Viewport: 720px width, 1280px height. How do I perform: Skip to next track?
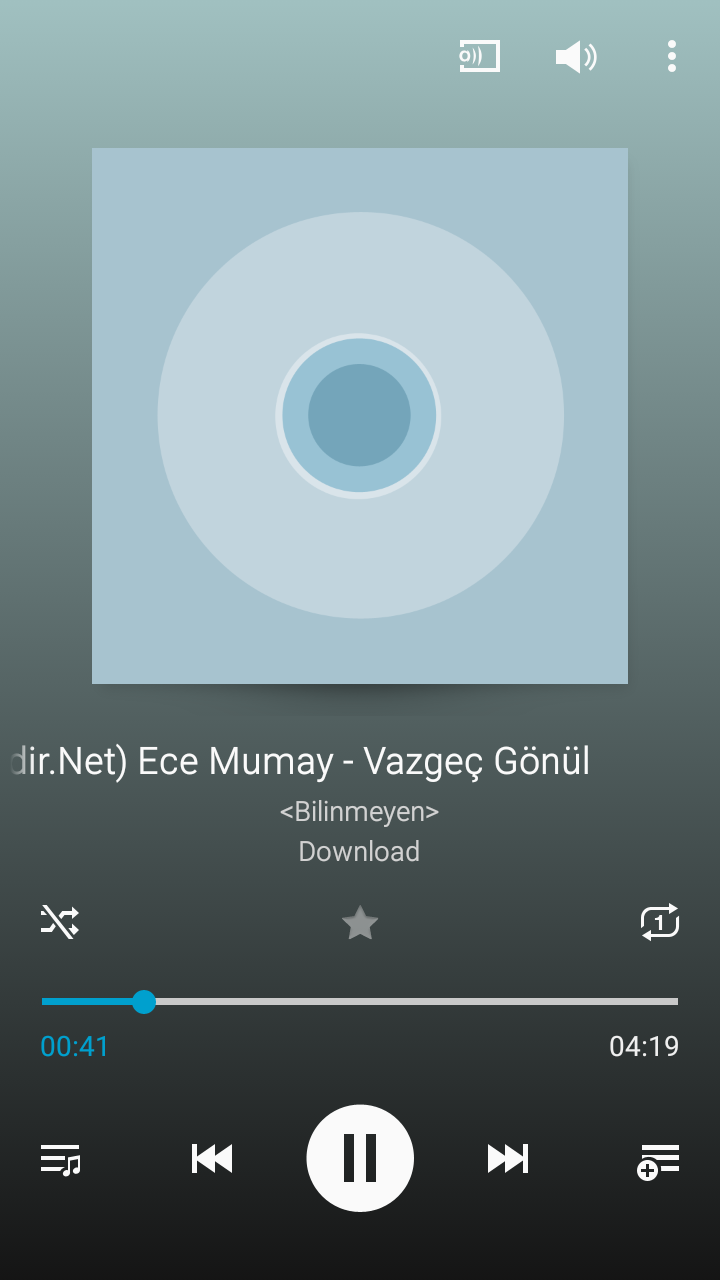508,1159
